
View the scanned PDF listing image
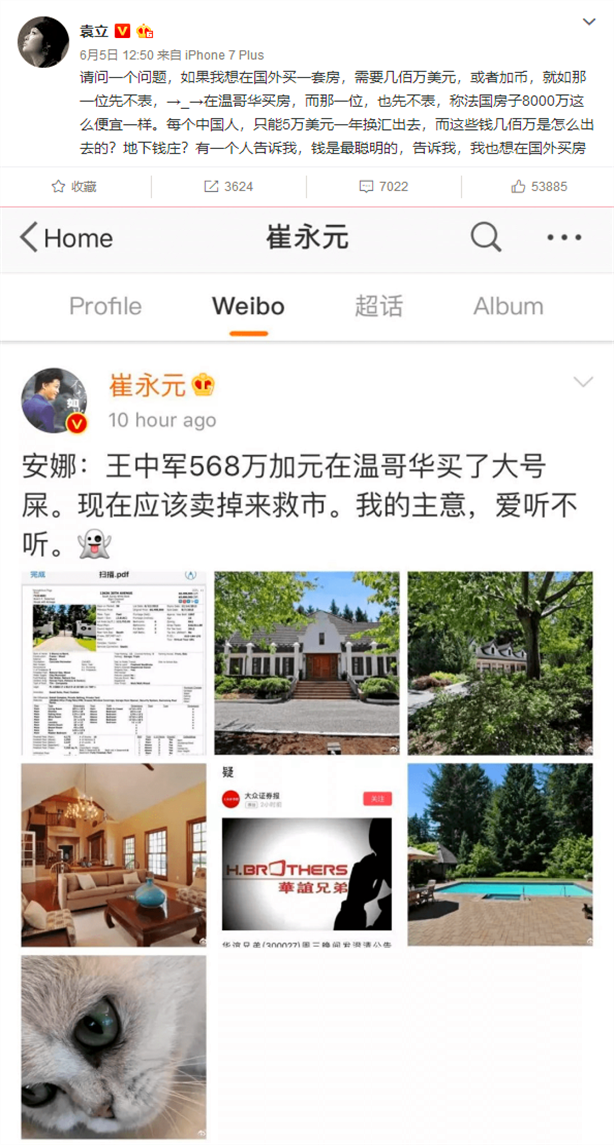(x=114, y=663)
